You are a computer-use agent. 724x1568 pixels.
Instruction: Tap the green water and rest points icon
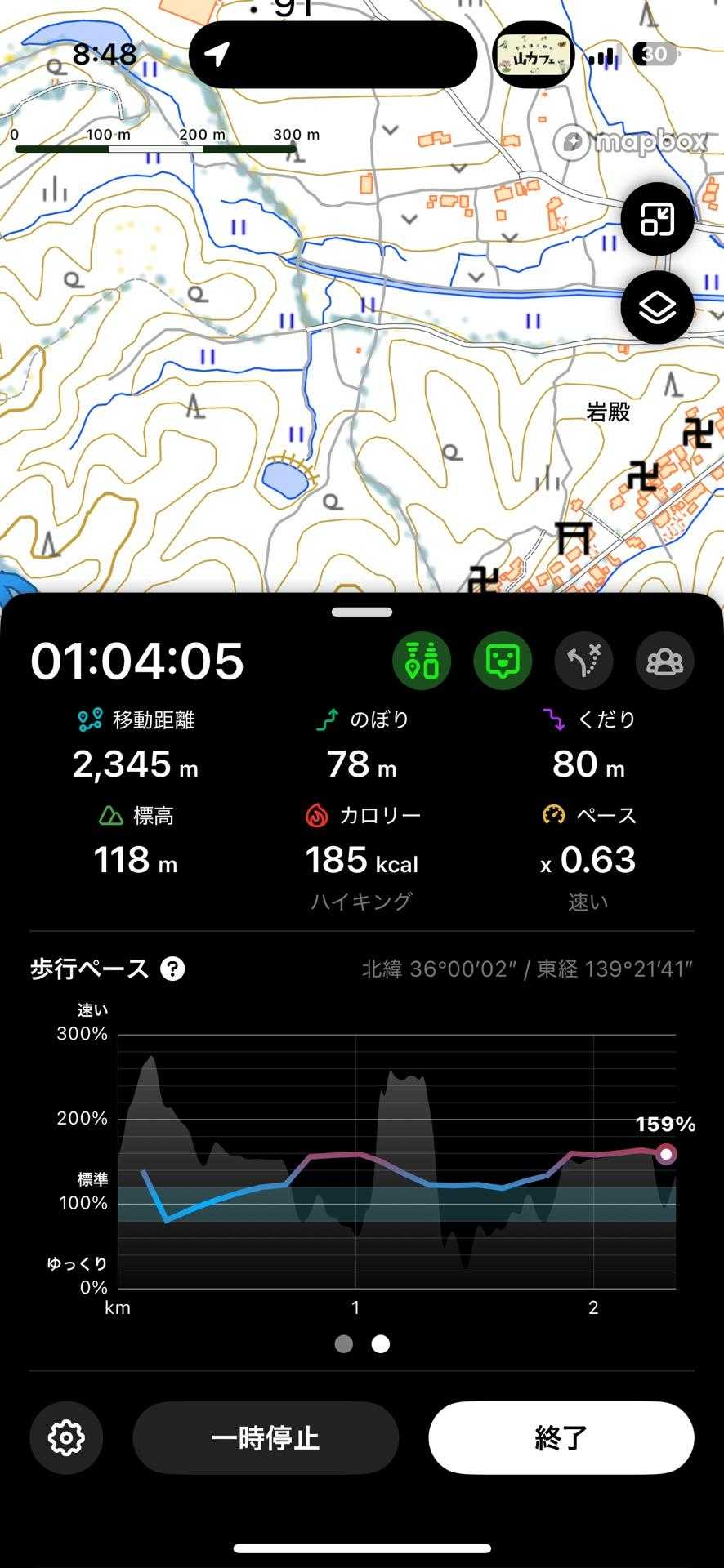[x=422, y=661]
